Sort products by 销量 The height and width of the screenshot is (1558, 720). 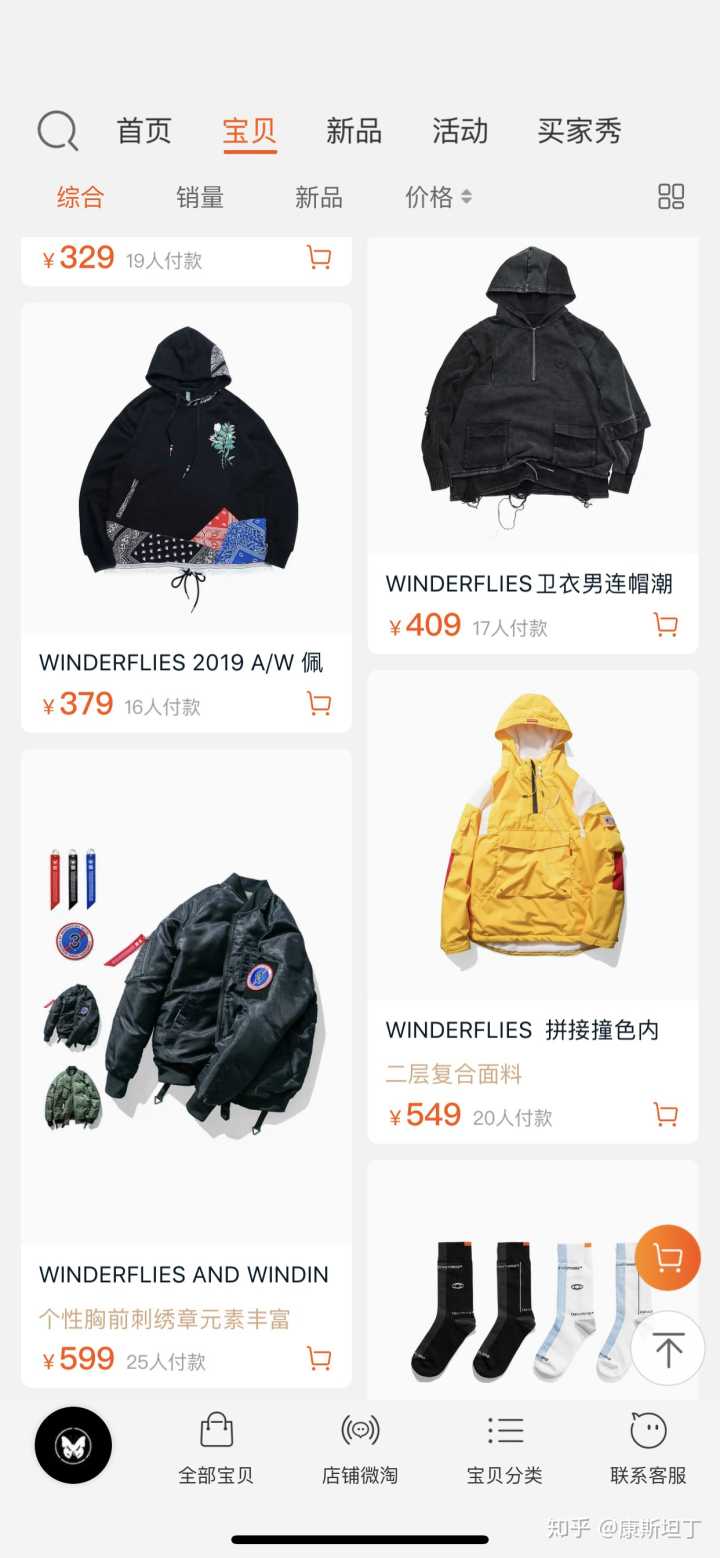coord(199,197)
